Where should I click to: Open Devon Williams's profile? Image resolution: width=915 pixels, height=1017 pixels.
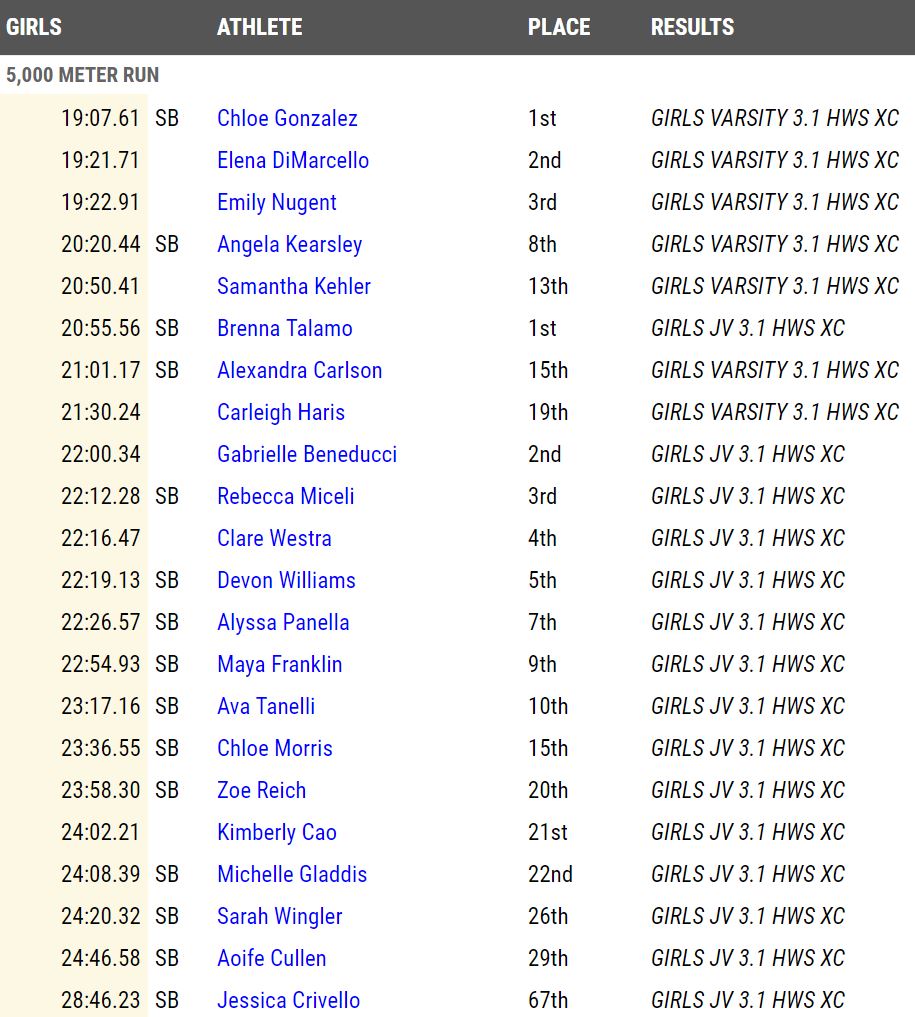(286, 580)
